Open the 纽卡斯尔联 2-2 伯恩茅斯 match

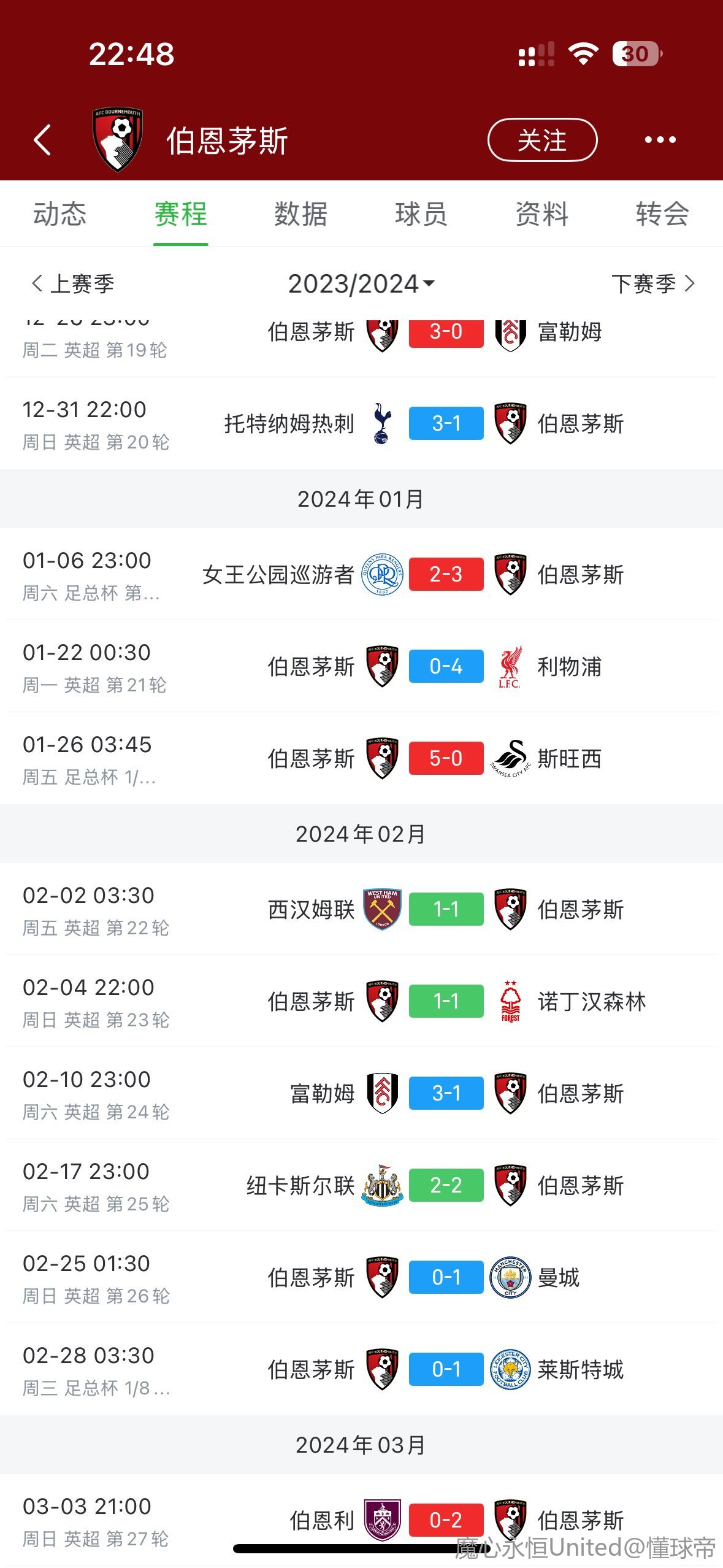coord(361,1185)
